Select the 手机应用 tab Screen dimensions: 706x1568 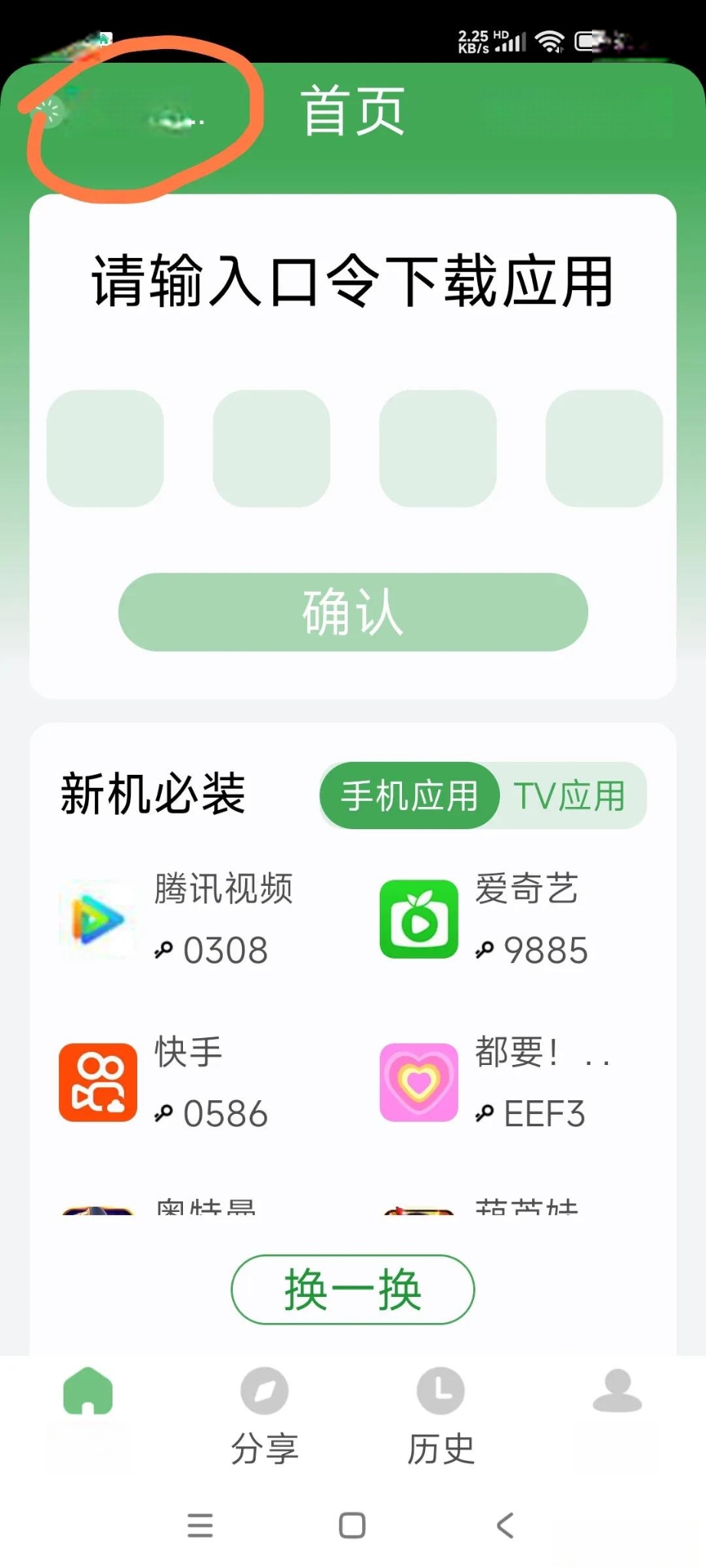[x=410, y=795]
